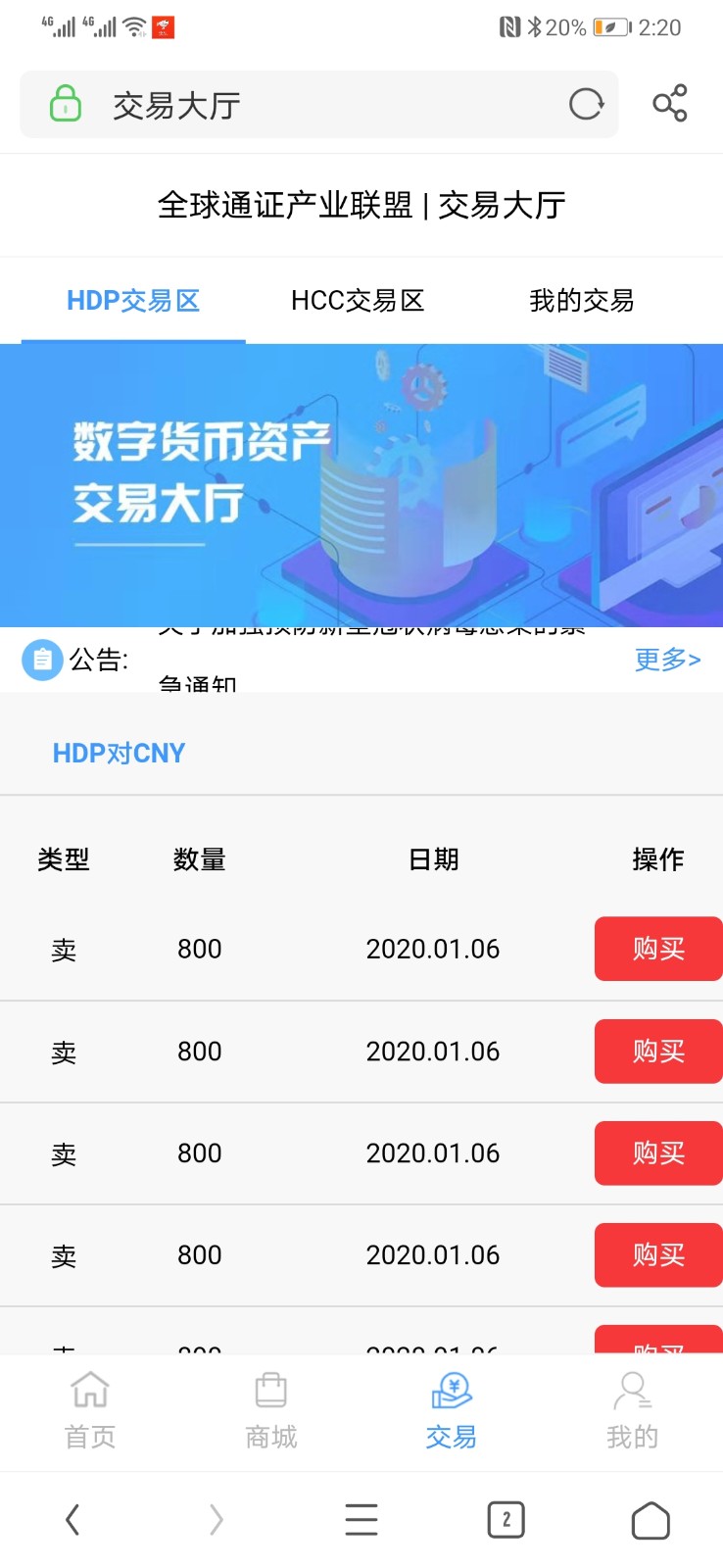Go to the 首页 home tab
Image resolution: width=723 pixels, height=1568 pixels.
click(90, 1410)
